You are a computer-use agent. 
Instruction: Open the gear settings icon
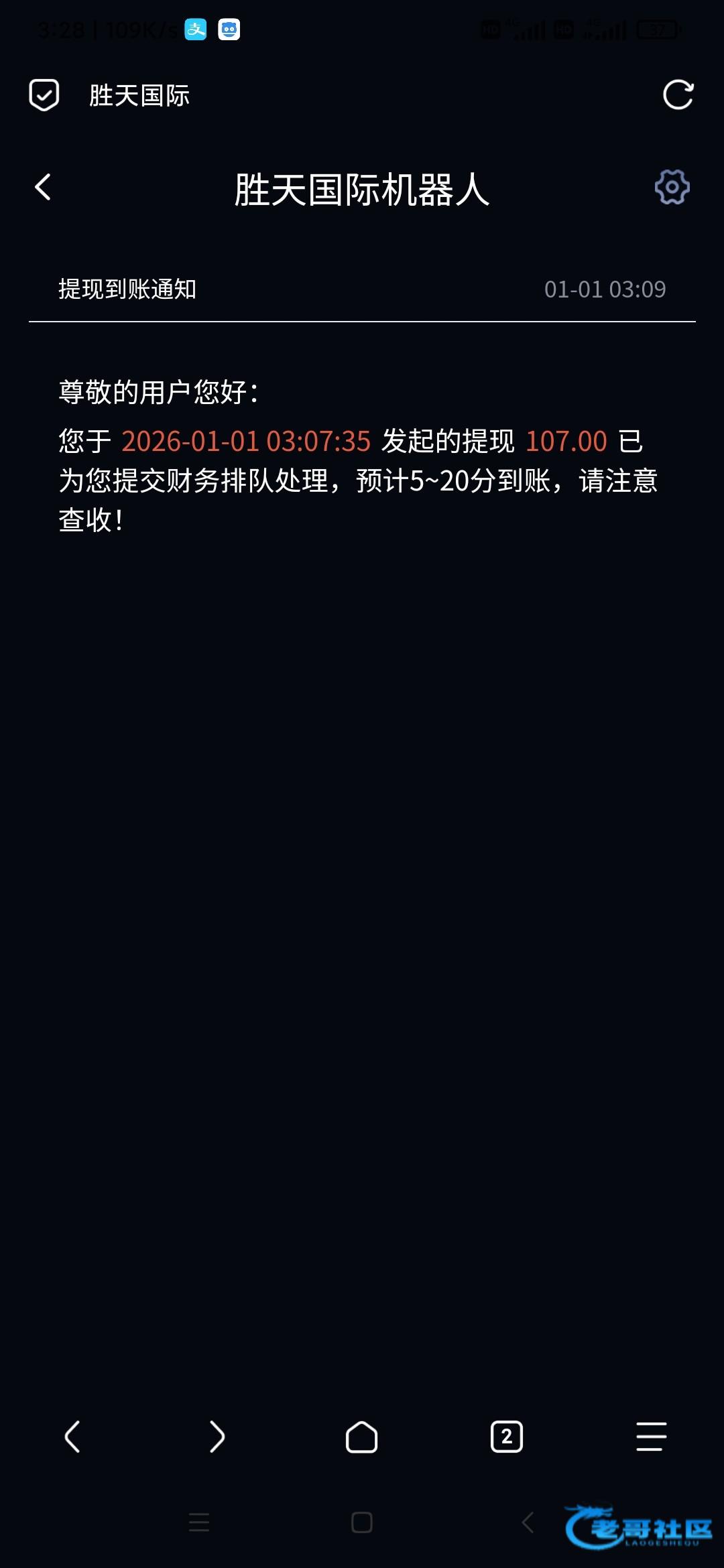click(672, 187)
